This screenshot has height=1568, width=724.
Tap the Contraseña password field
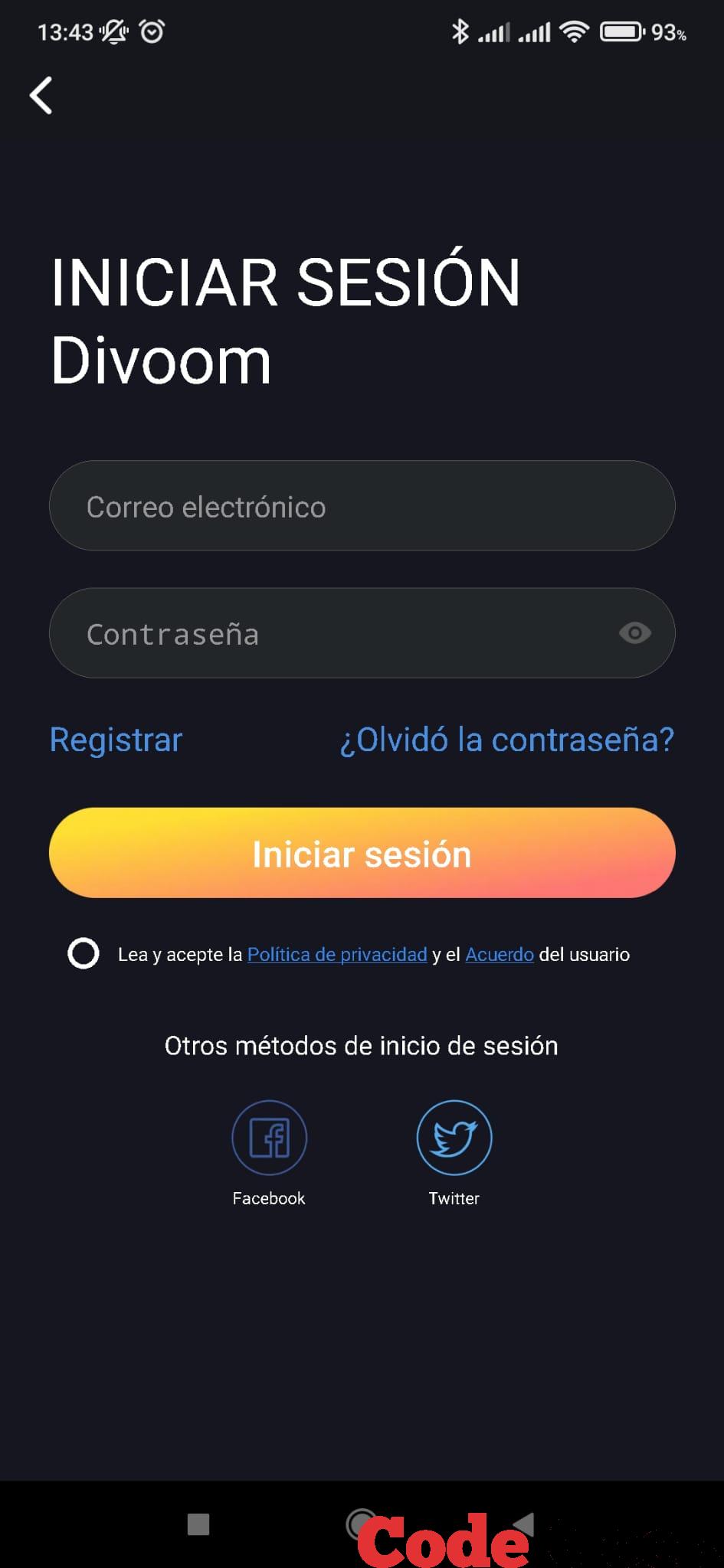coord(362,632)
